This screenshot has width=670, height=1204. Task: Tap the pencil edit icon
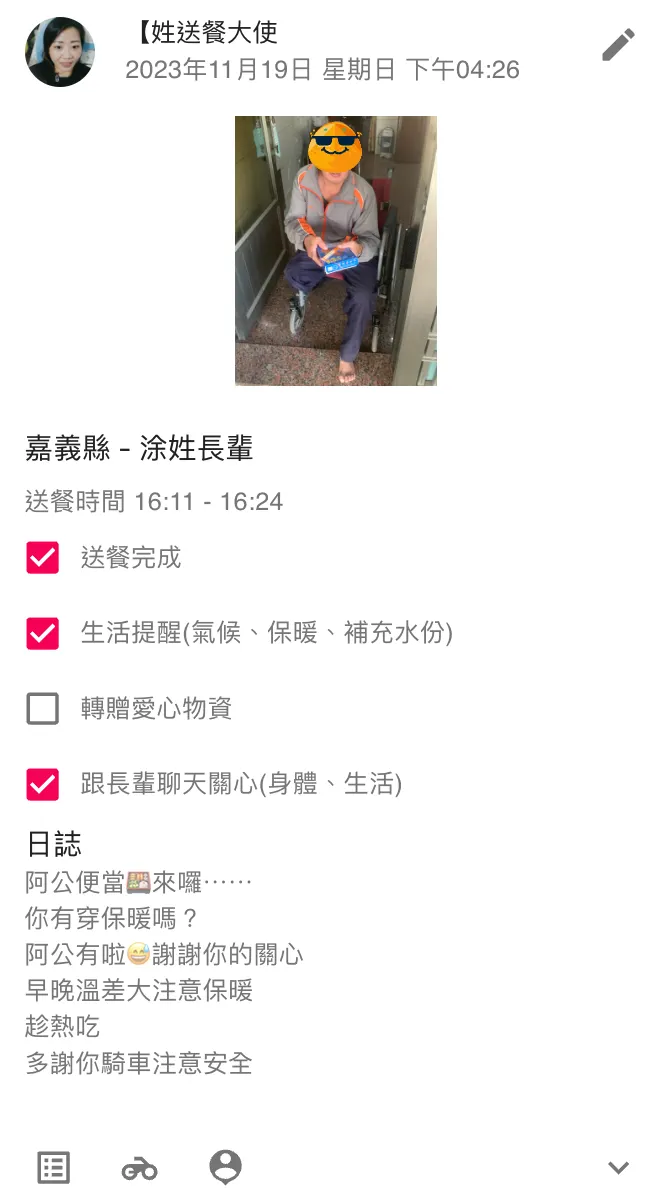[618, 45]
